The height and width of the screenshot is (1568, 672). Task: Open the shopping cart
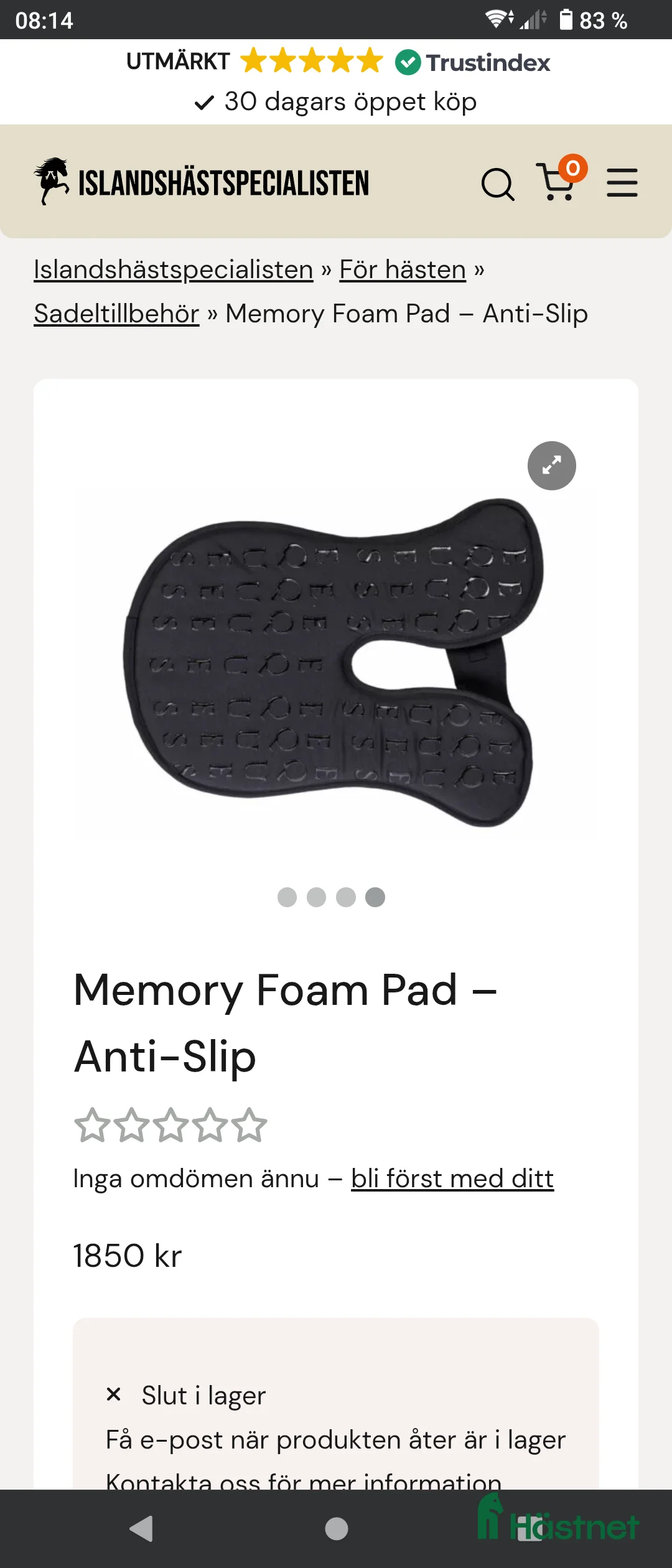(556, 185)
